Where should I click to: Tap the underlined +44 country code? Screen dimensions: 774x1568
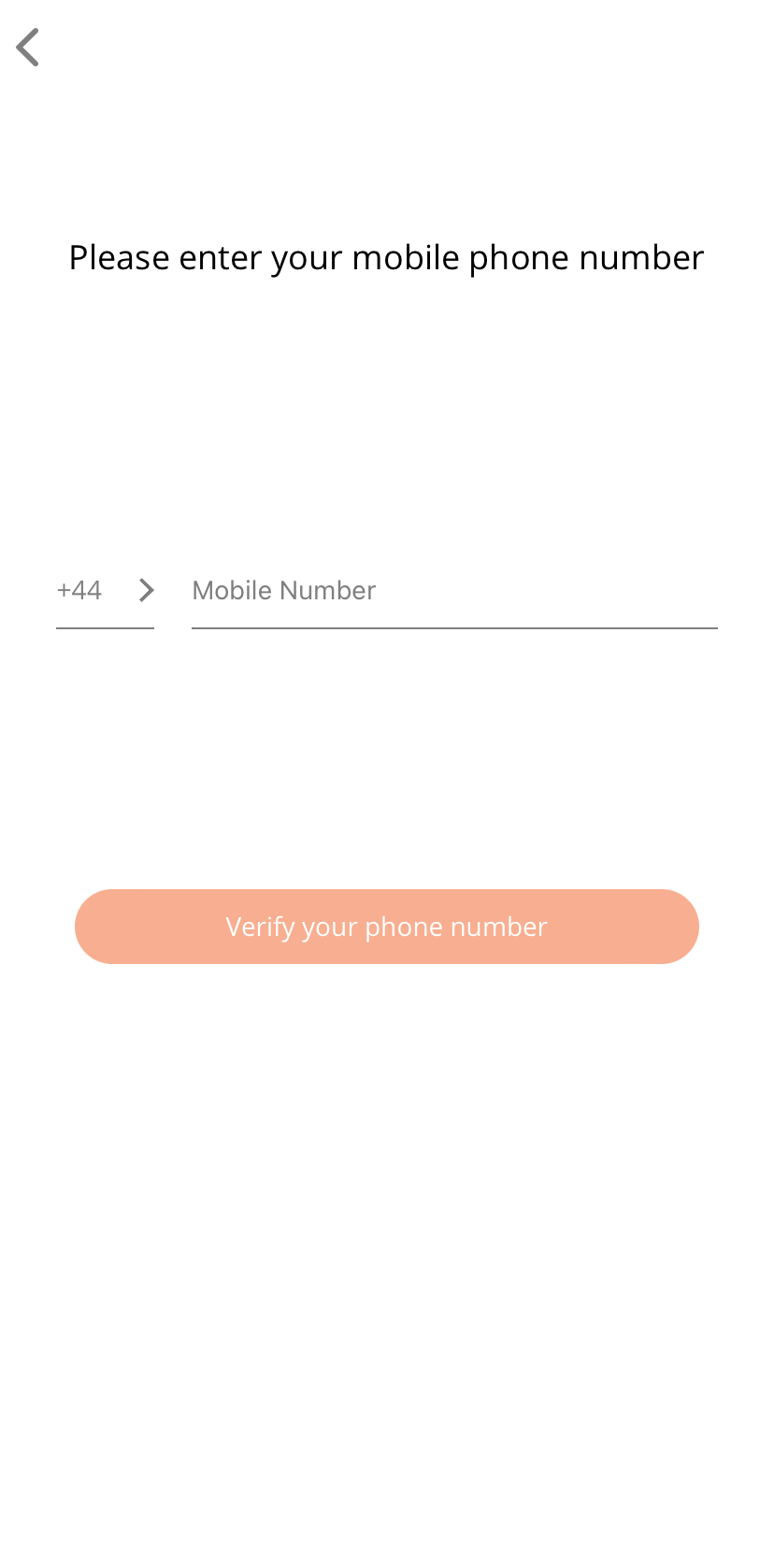click(80, 590)
